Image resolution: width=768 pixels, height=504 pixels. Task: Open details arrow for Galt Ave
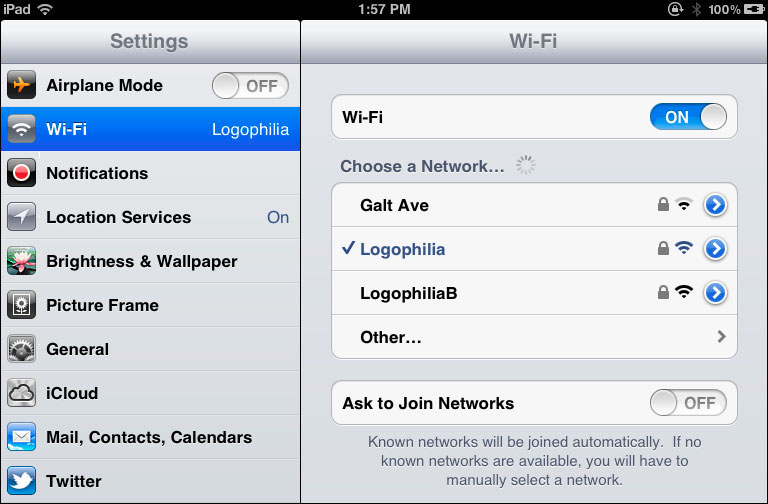(x=715, y=205)
